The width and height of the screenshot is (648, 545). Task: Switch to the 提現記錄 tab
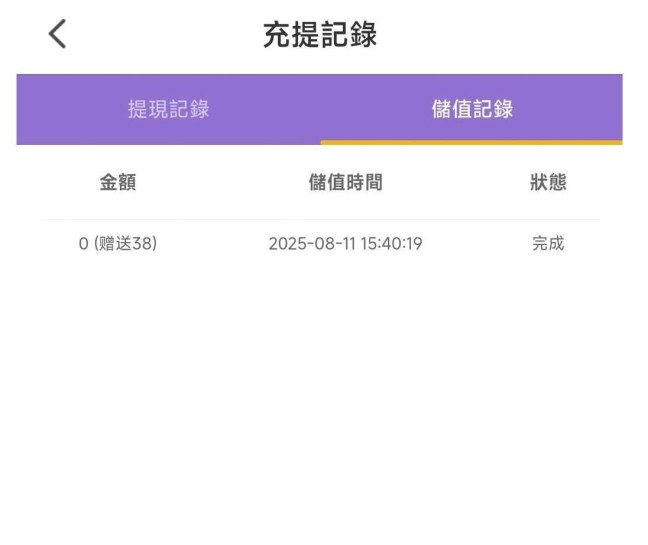(169, 110)
